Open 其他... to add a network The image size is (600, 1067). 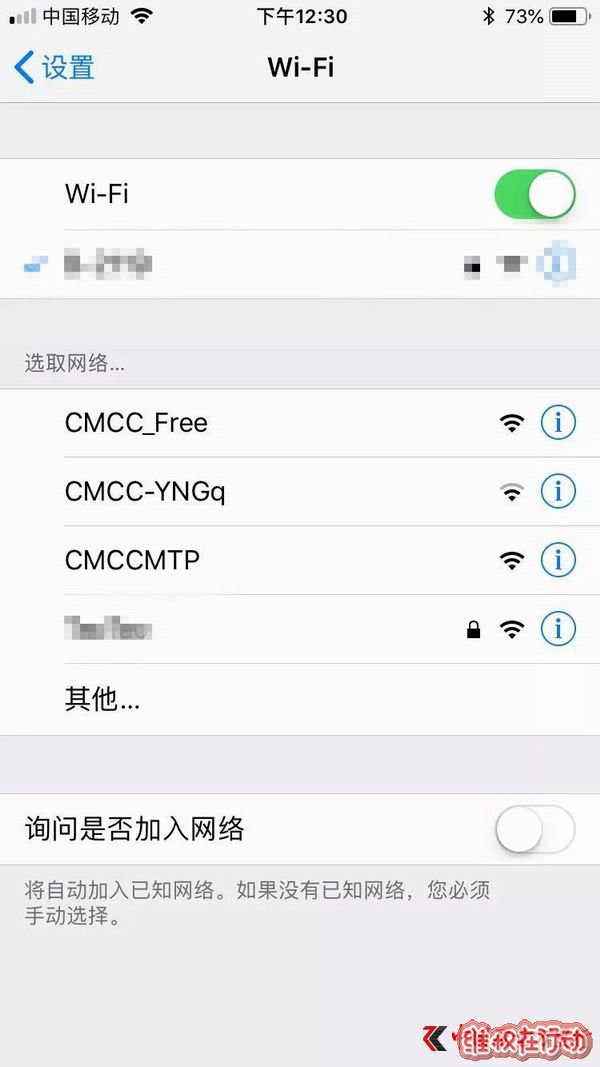click(102, 699)
